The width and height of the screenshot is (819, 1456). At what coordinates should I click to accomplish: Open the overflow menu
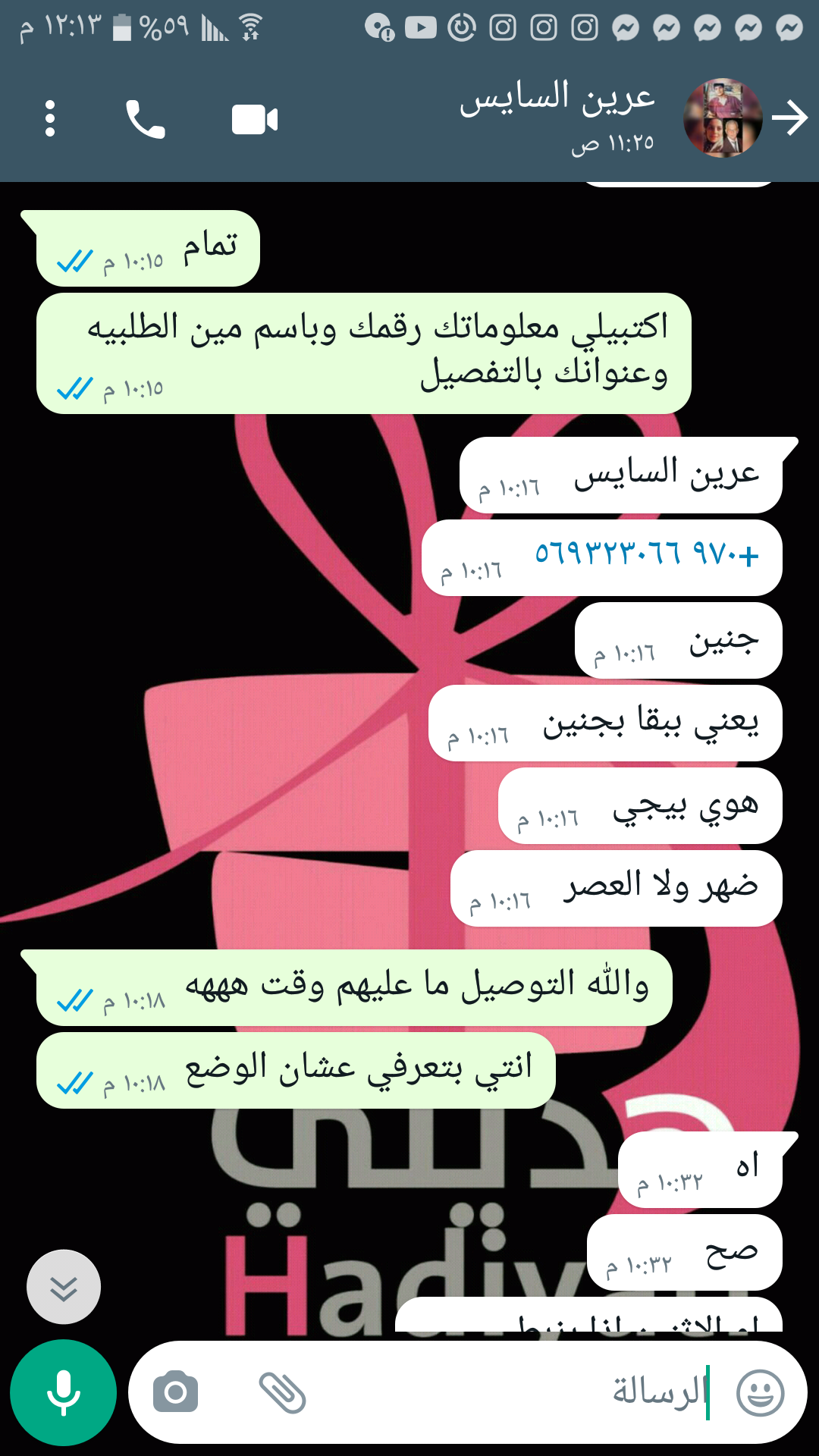click(x=50, y=119)
